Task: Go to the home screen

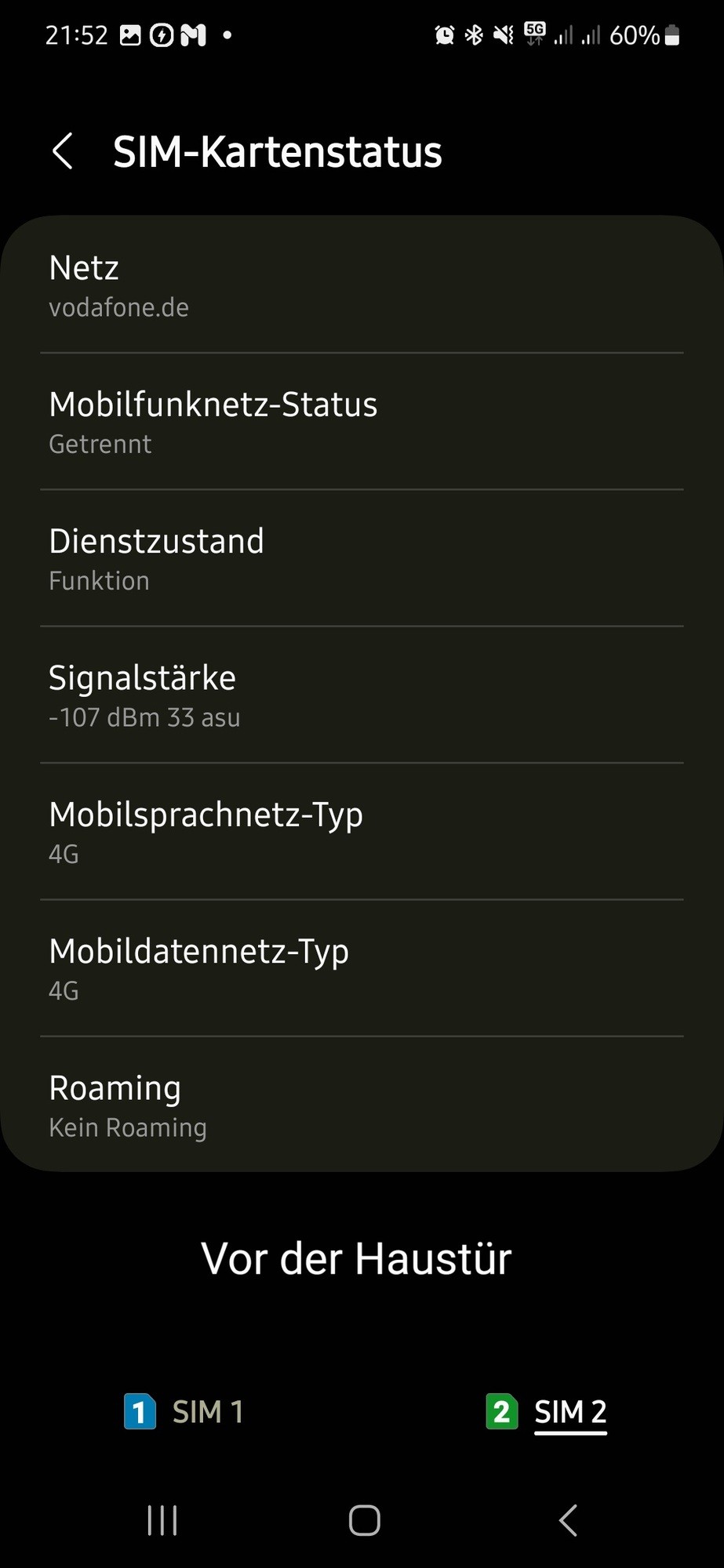Action: tap(364, 1521)
